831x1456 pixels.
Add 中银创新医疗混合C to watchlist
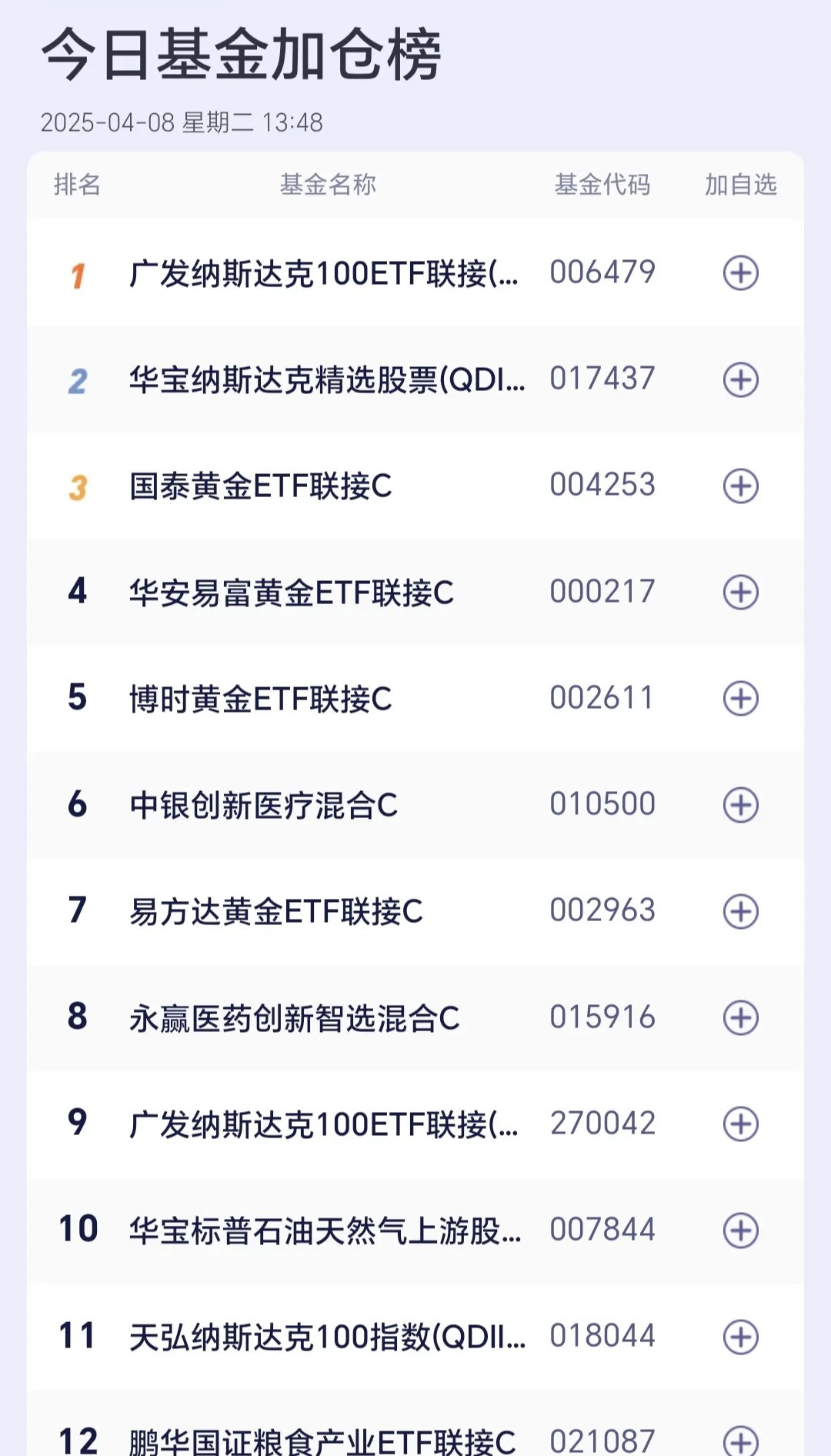pos(741,805)
